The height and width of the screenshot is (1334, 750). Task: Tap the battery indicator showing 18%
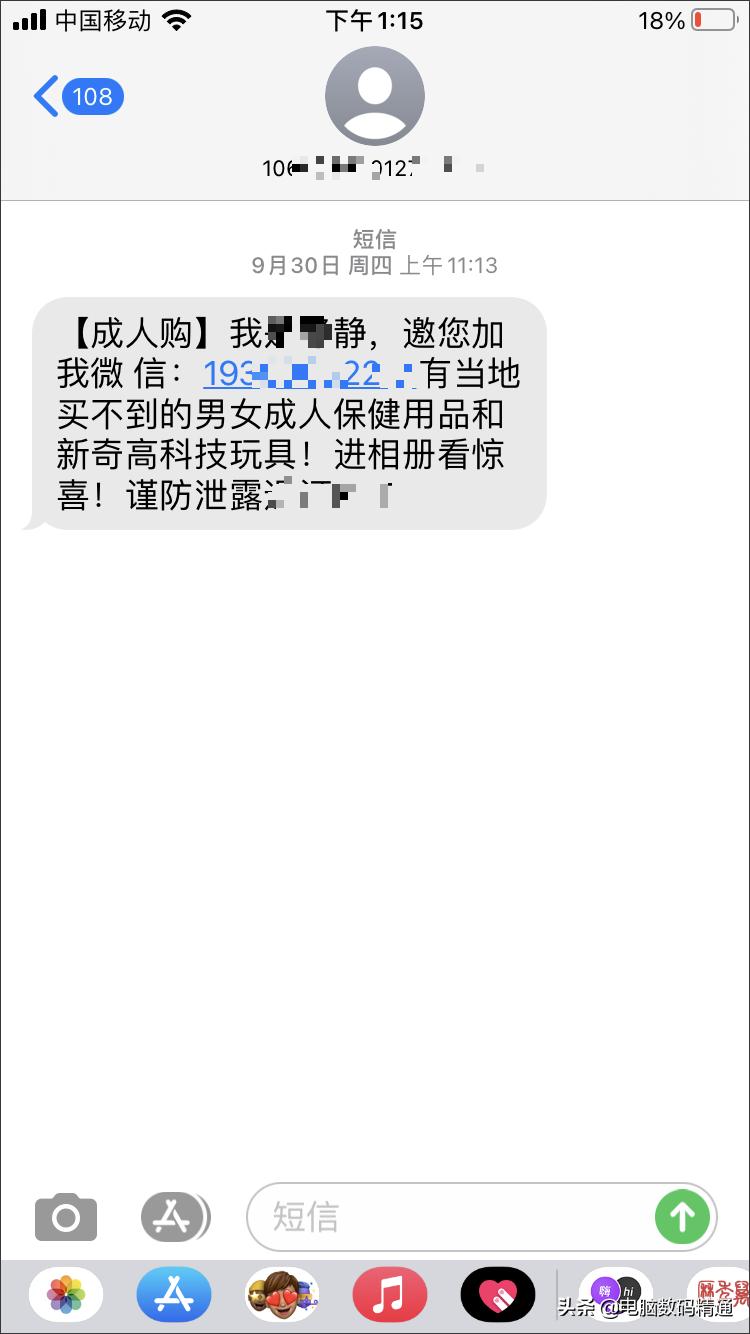click(x=689, y=19)
